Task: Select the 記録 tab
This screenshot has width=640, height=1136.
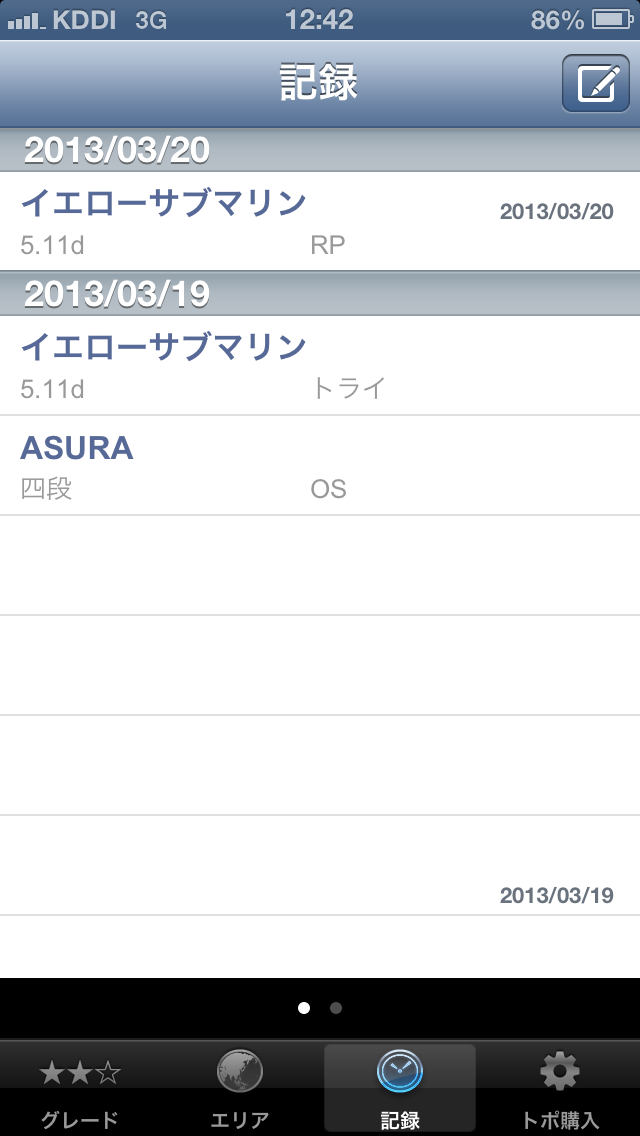Action: (x=400, y=1090)
